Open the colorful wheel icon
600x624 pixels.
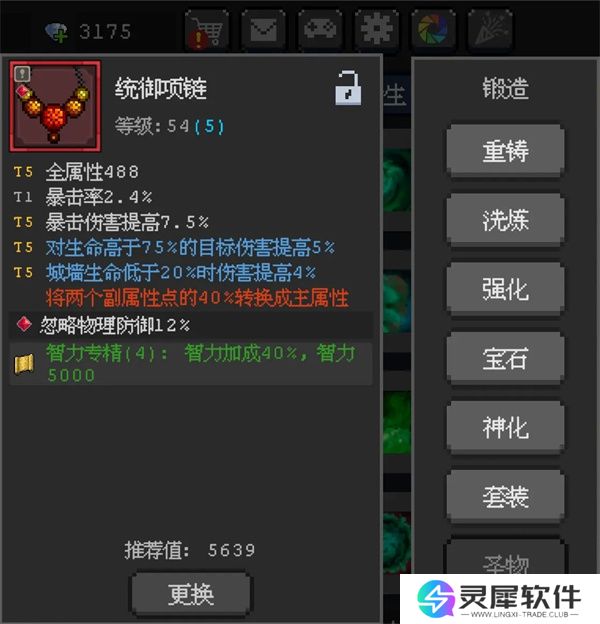434,31
